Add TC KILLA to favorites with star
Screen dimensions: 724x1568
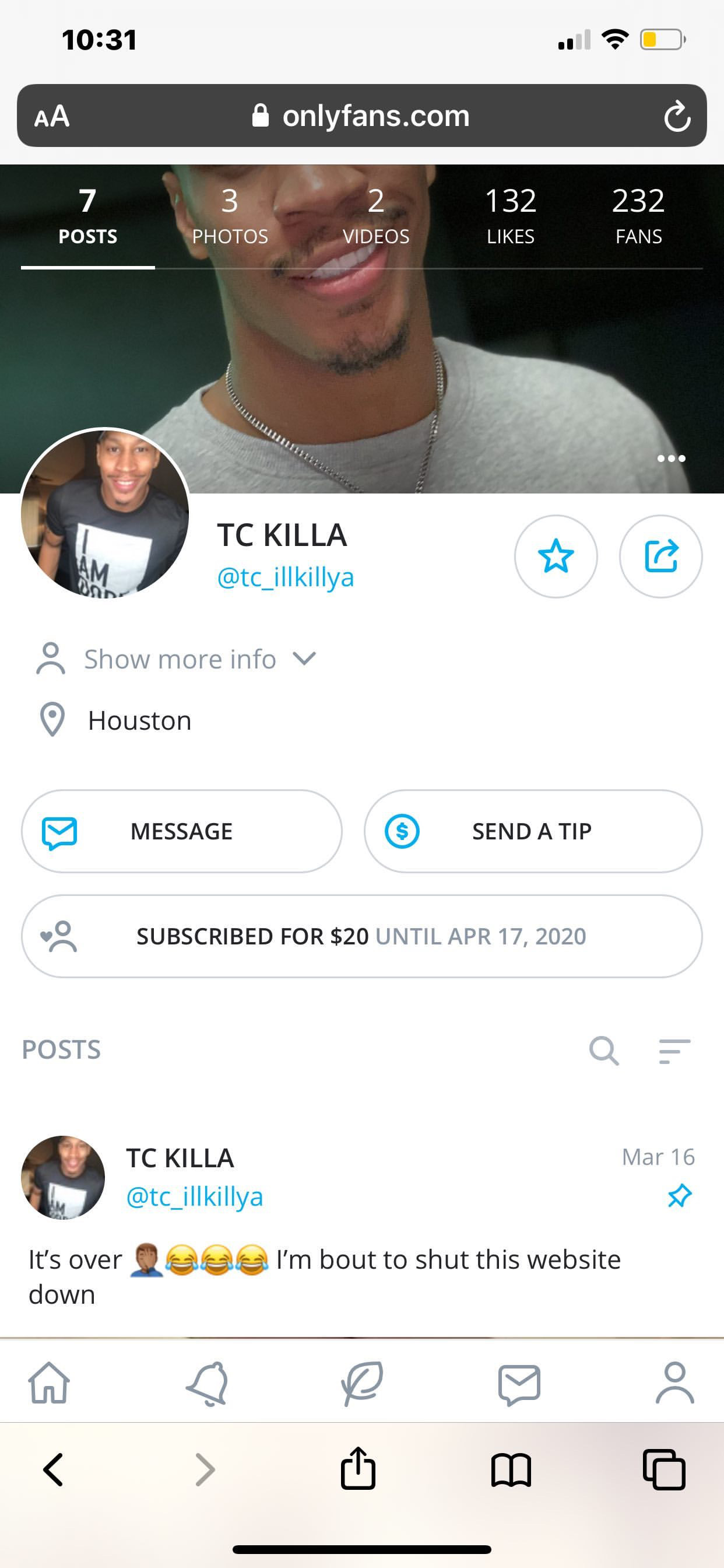click(x=556, y=556)
